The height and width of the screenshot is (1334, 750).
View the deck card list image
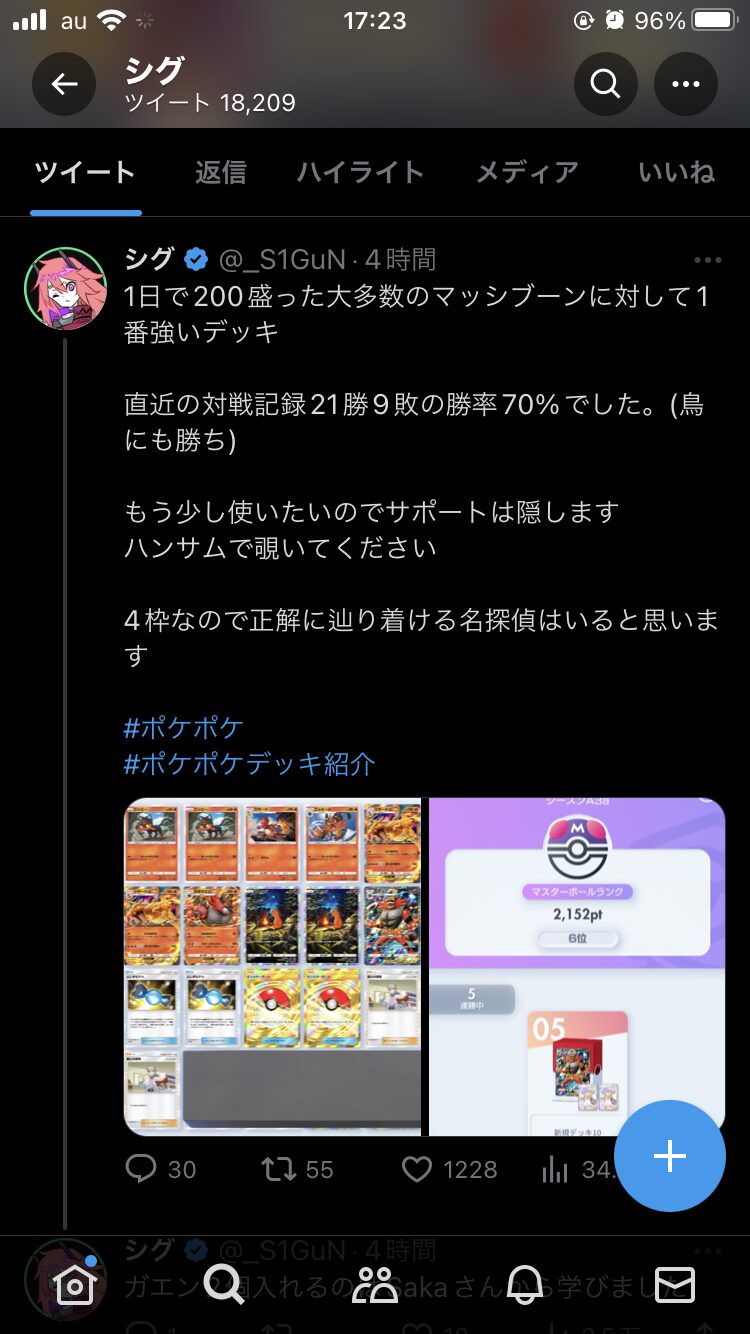[272, 966]
